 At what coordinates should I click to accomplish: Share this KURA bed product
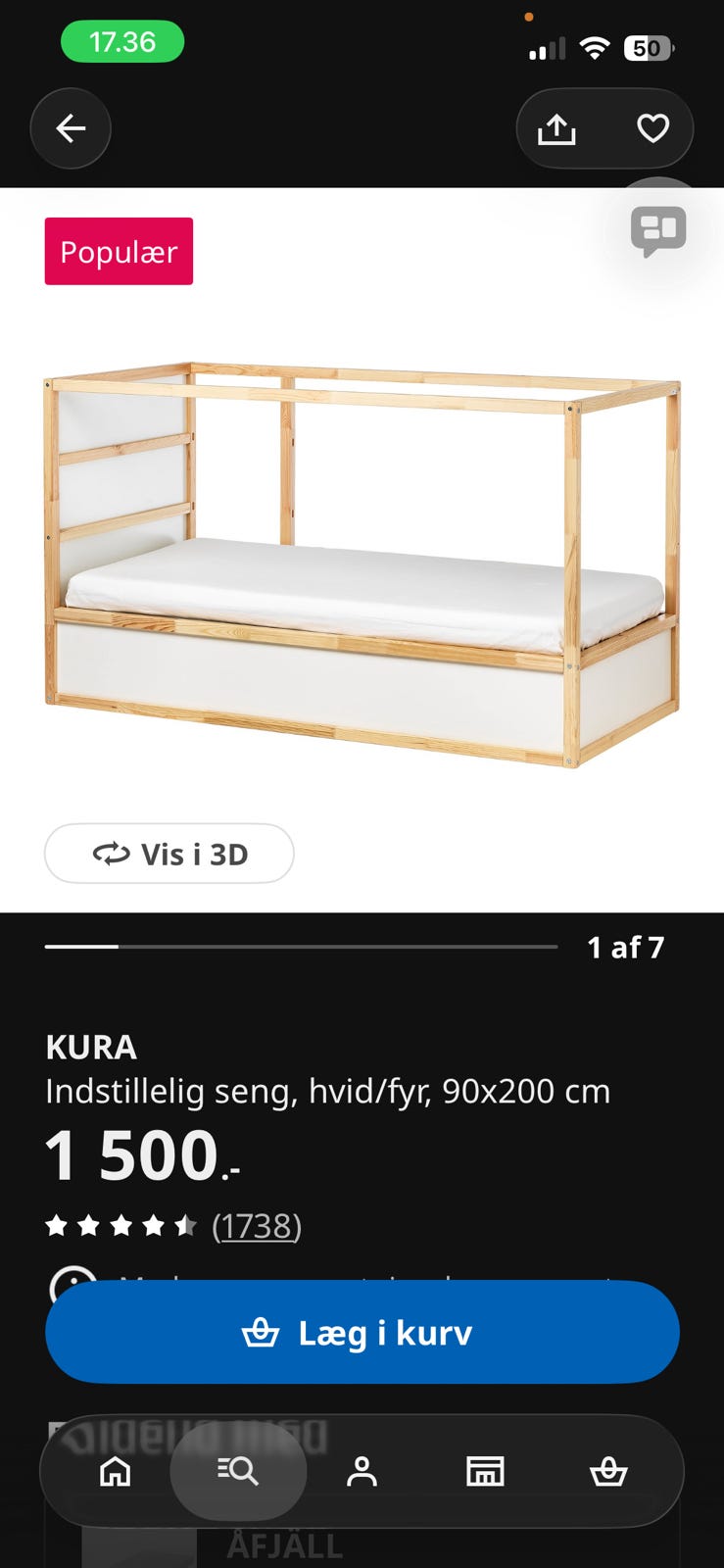tap(556, 128)
